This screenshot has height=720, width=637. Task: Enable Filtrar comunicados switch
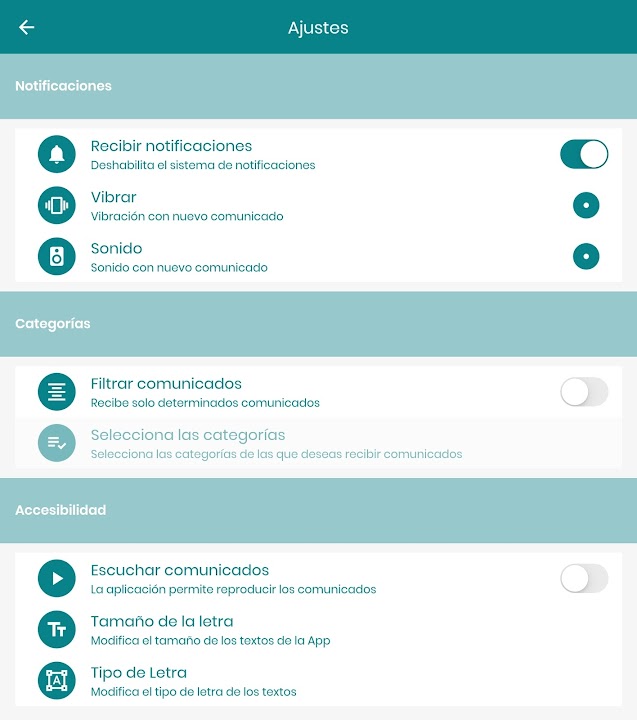pos(584,392)
